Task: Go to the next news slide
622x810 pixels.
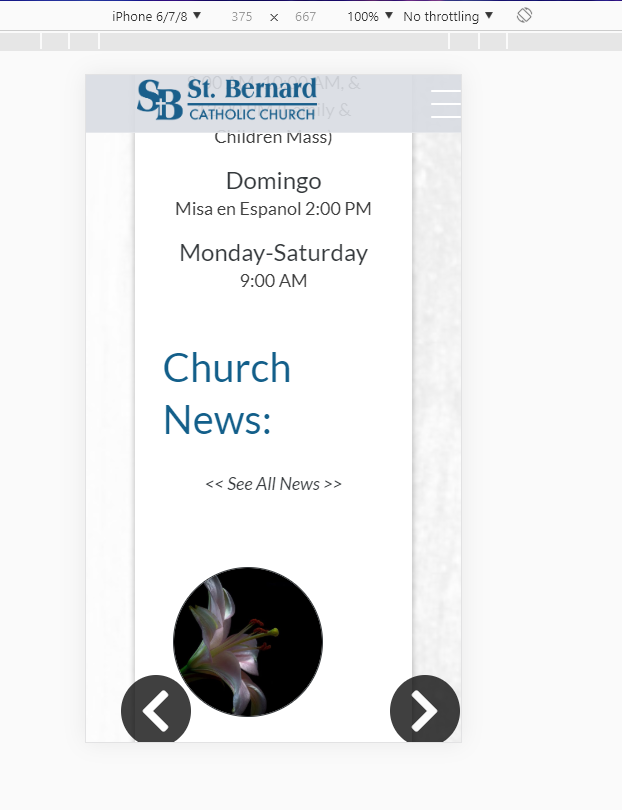Action: 425,709
